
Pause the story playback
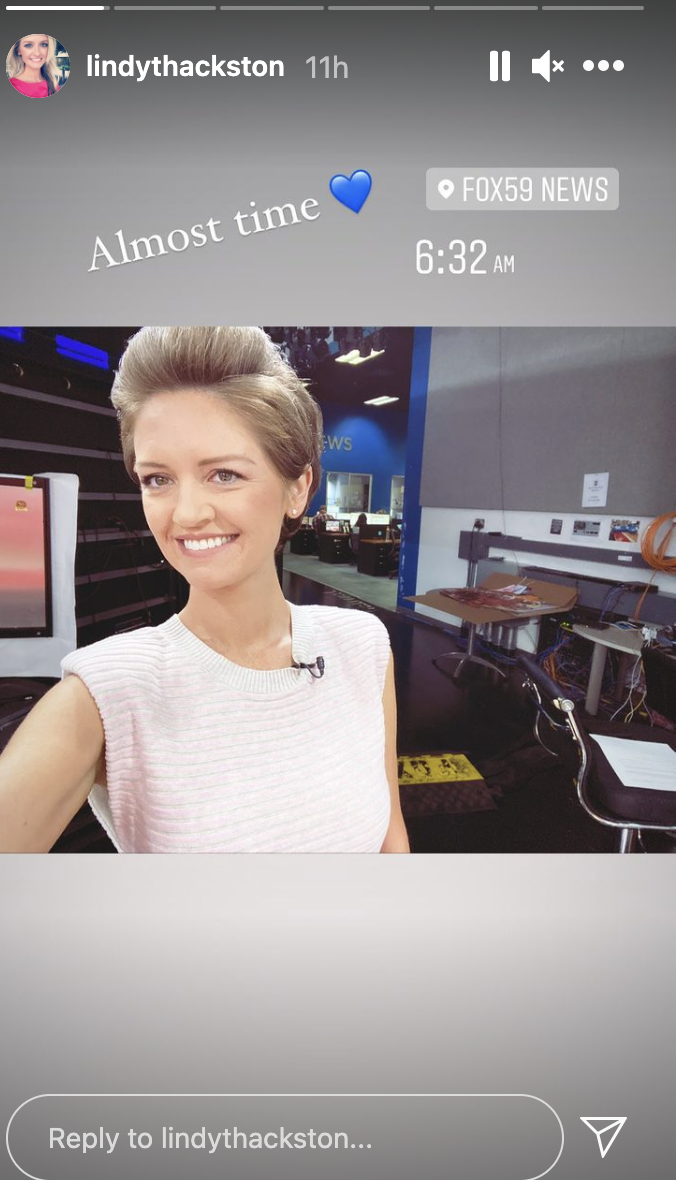coord(500,66)
